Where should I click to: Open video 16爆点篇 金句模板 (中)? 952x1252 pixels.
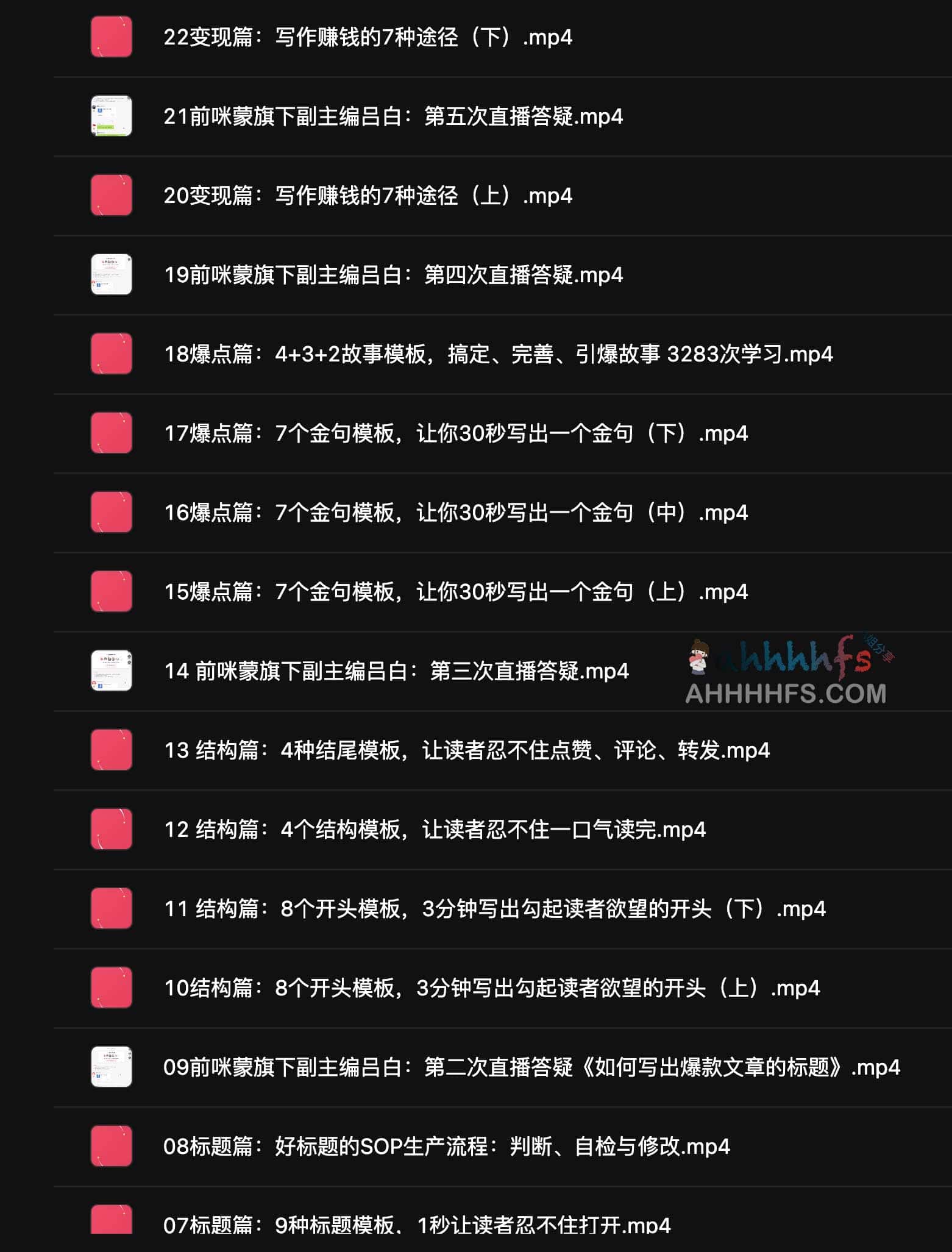(x=455, y=513)
